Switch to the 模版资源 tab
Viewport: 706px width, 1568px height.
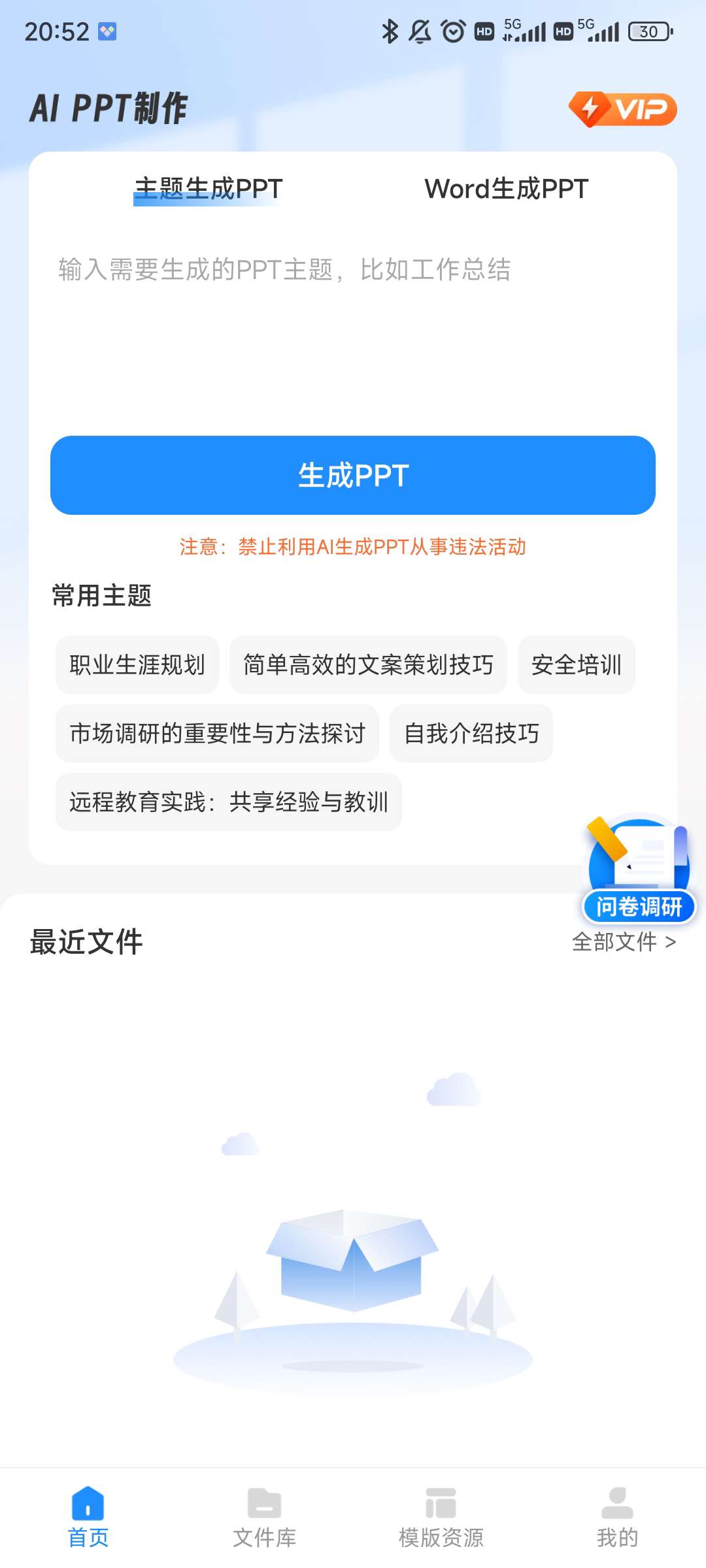441,1517
